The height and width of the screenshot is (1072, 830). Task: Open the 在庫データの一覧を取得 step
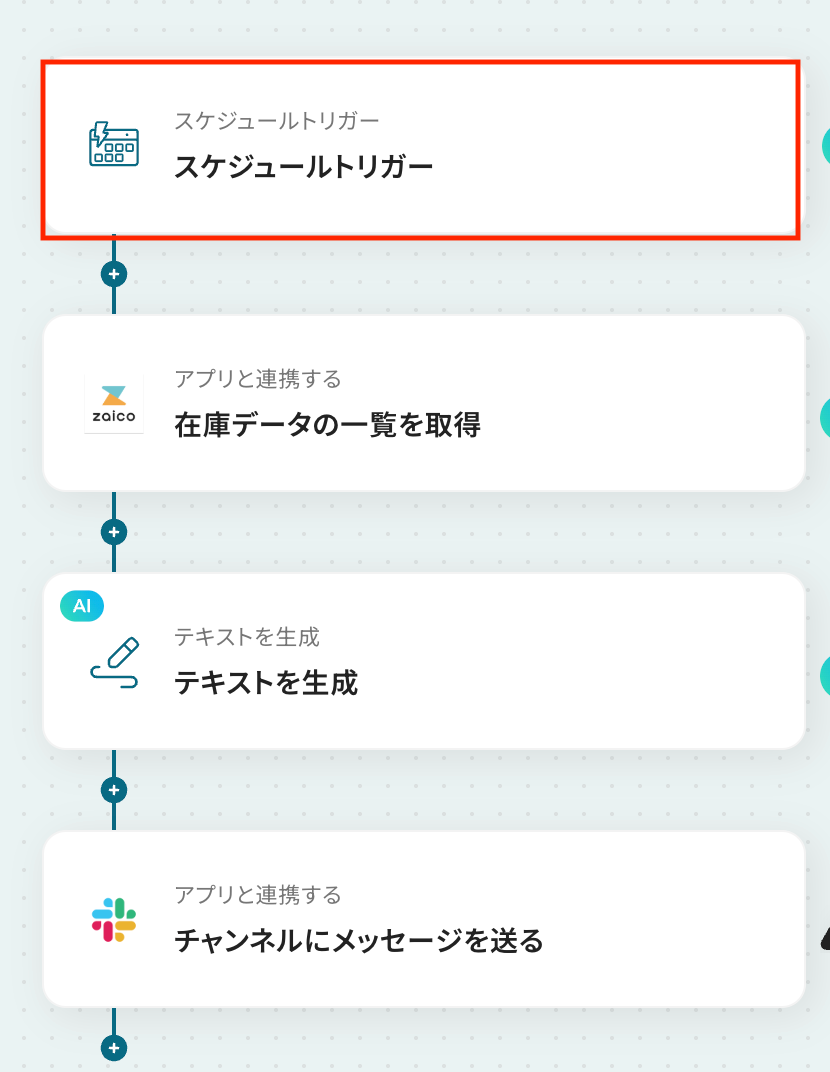pyautogui.click(x=424, y=404)
